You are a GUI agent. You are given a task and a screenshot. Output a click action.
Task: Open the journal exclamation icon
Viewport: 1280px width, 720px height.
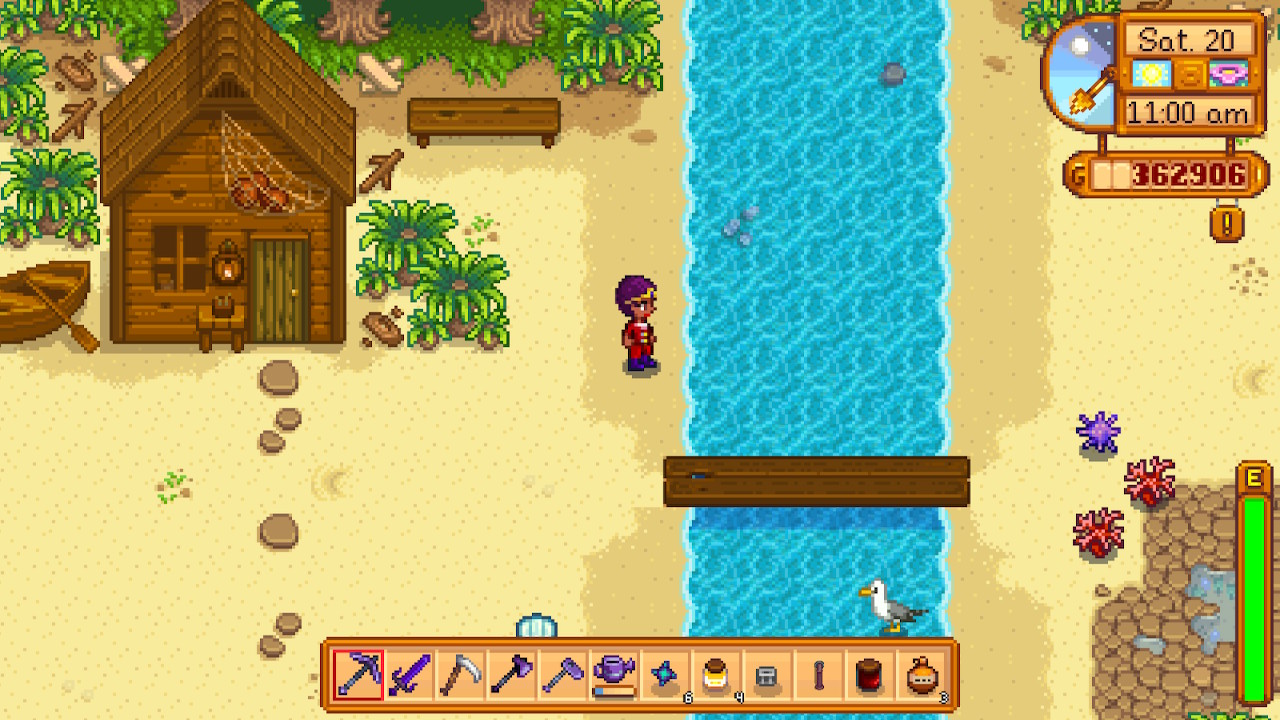coord(1227,222)
